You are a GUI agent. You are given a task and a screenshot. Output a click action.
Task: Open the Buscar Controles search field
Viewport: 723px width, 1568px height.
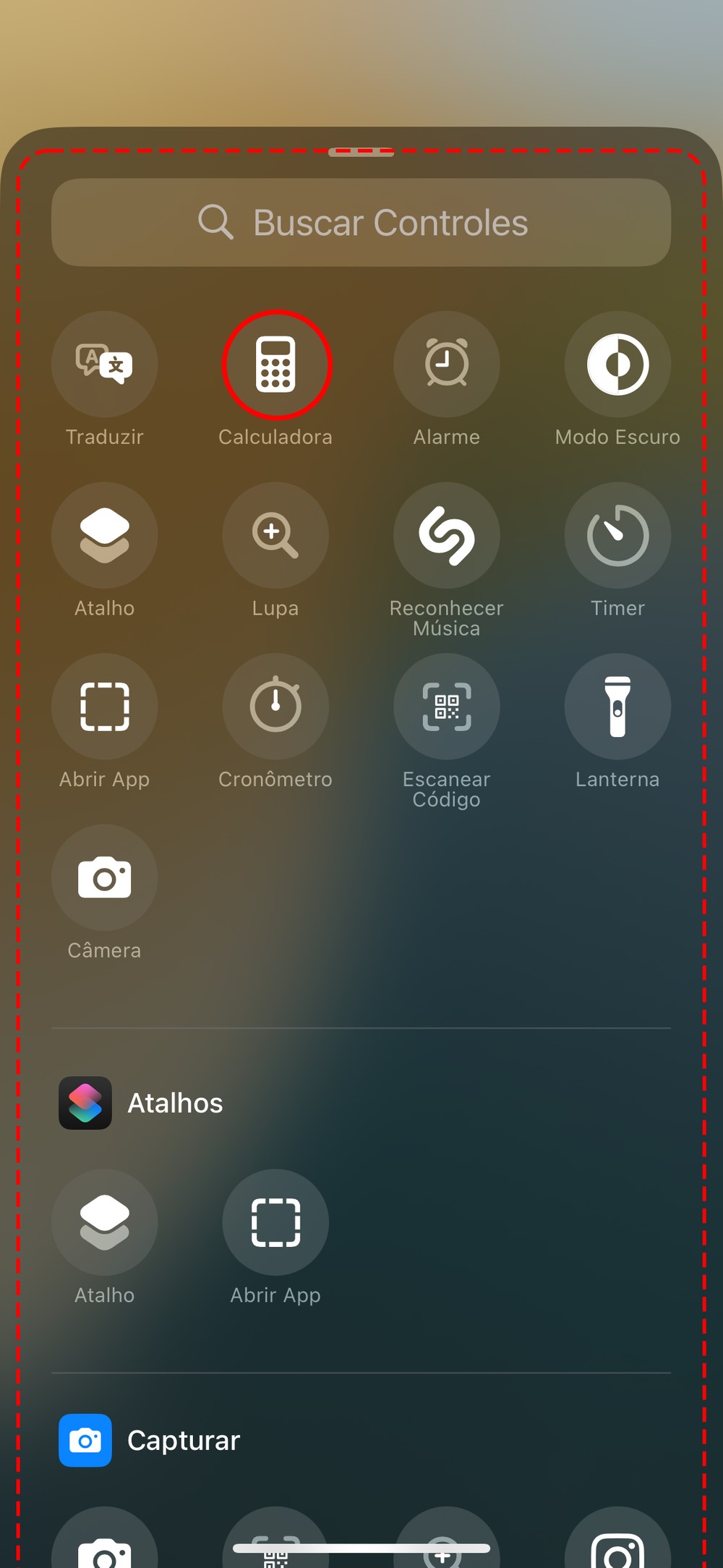[361, 223]
